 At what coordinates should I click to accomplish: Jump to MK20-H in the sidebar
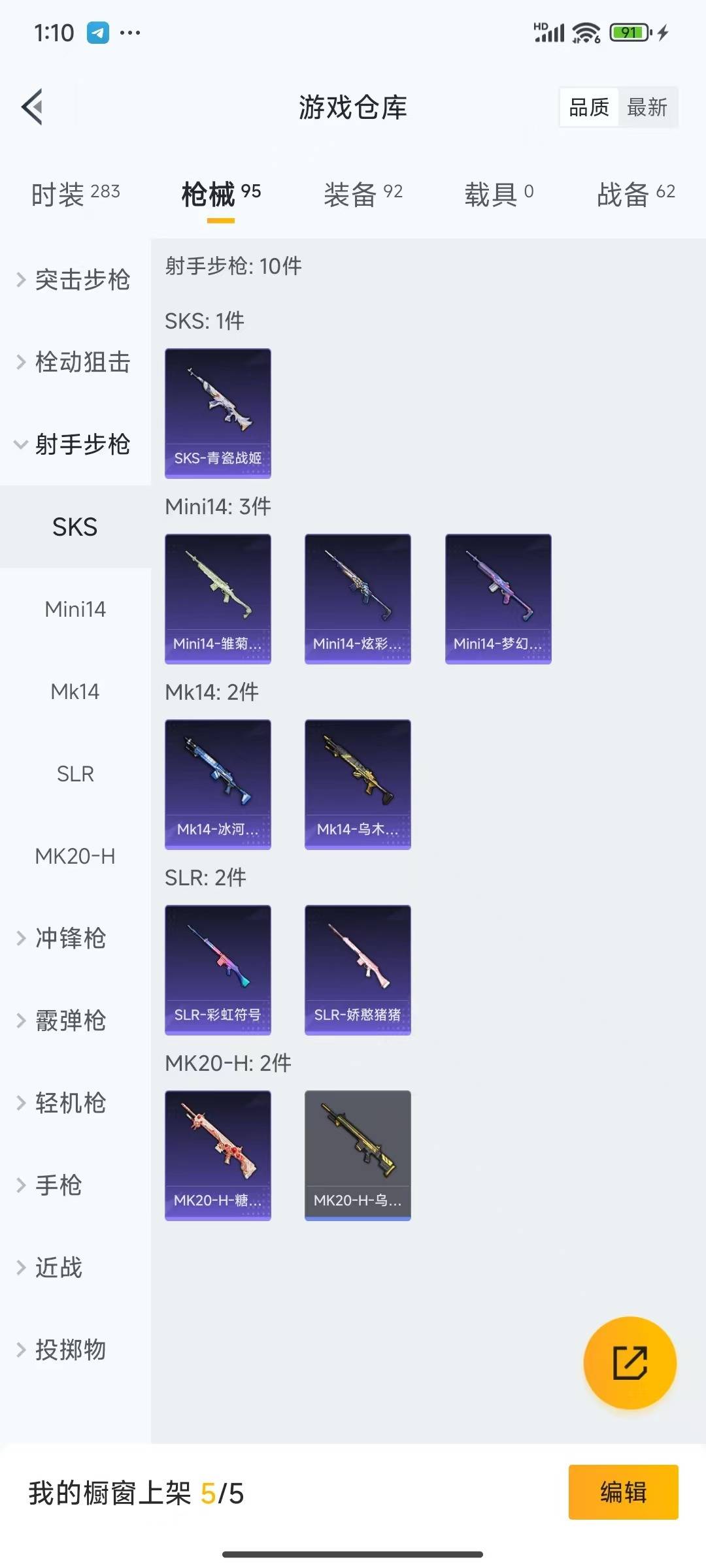point(75,856)
